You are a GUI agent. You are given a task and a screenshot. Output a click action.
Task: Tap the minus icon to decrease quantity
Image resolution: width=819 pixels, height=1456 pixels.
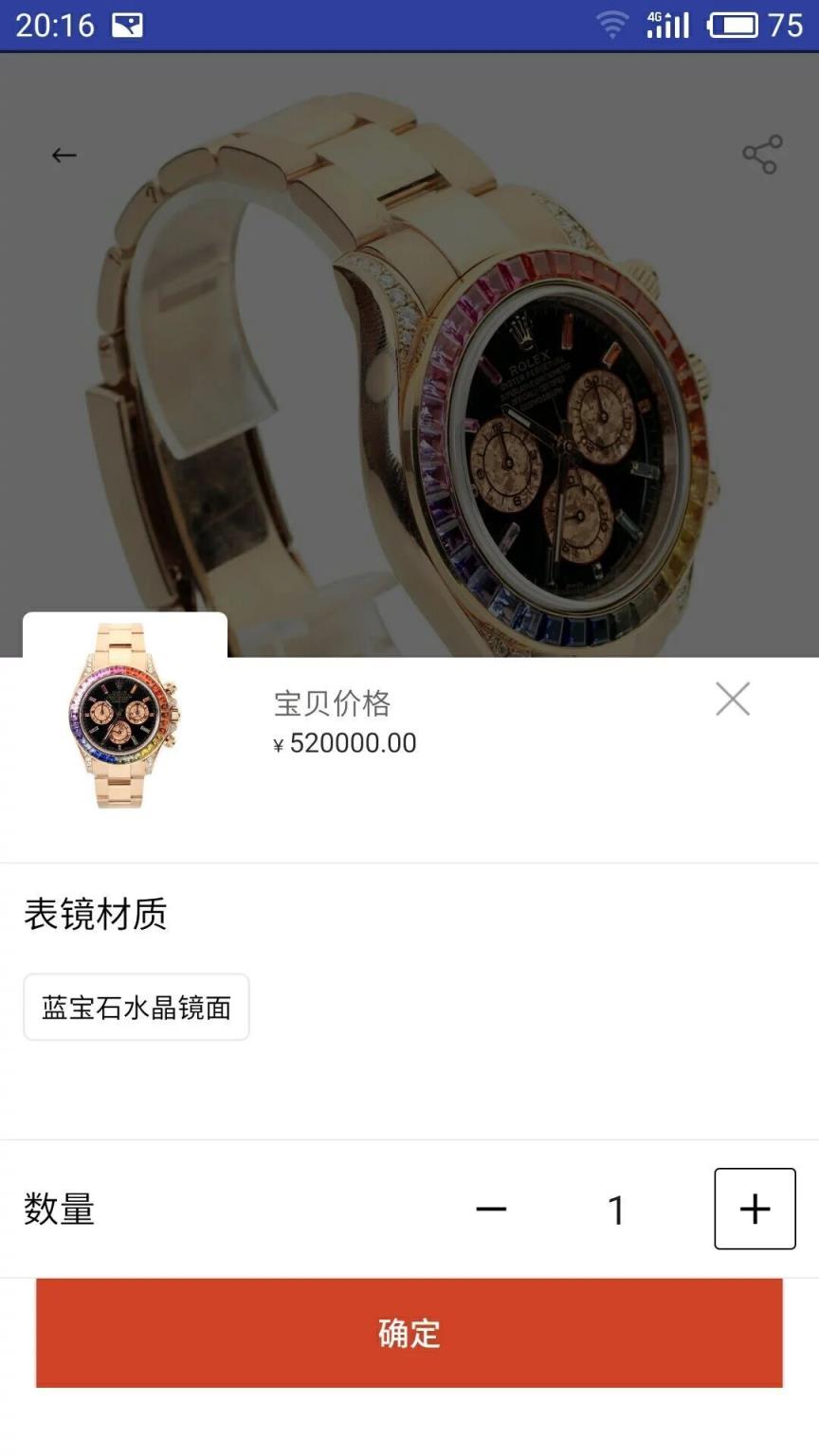coord(492,1209)
